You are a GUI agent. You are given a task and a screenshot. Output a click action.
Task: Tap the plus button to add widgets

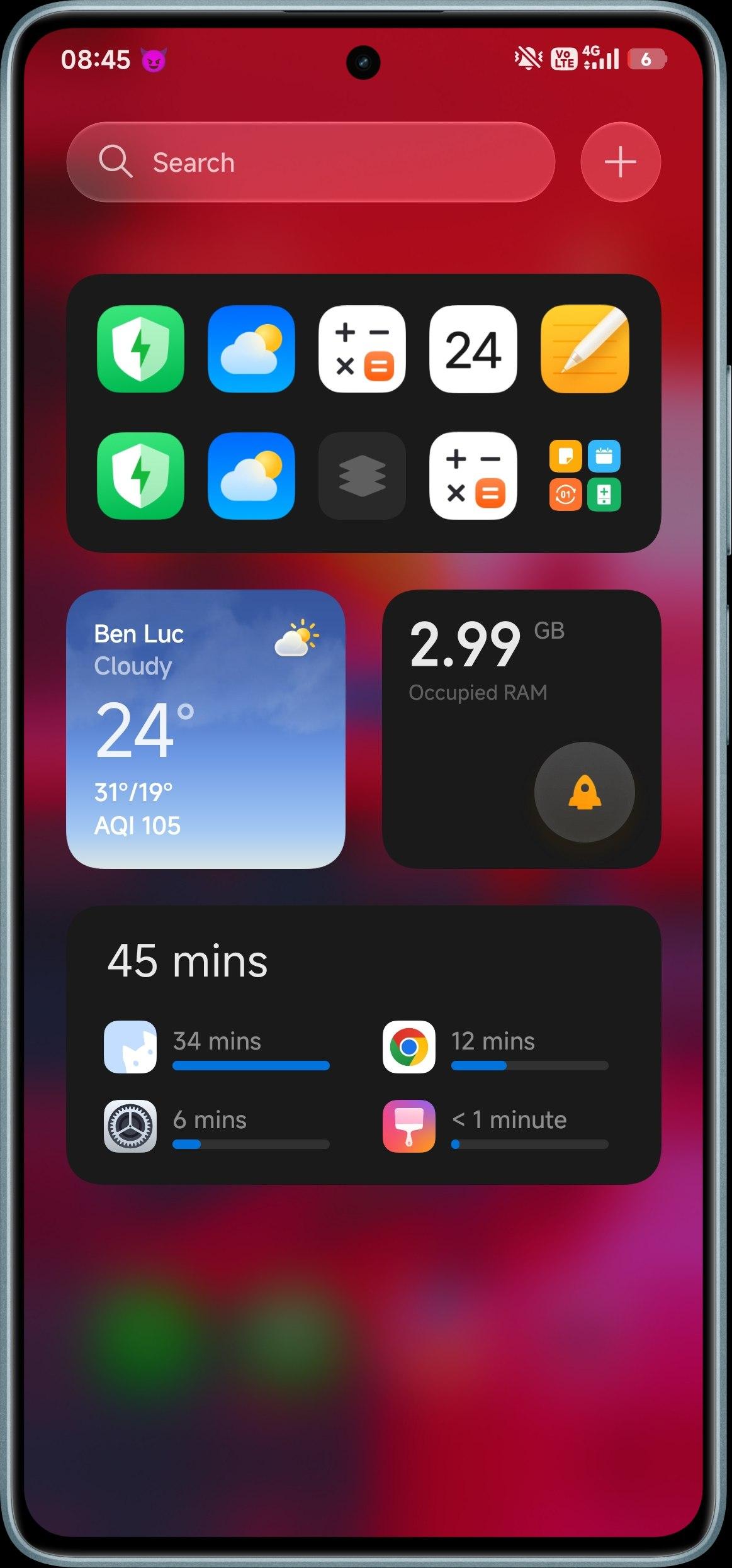click(620, 162)
